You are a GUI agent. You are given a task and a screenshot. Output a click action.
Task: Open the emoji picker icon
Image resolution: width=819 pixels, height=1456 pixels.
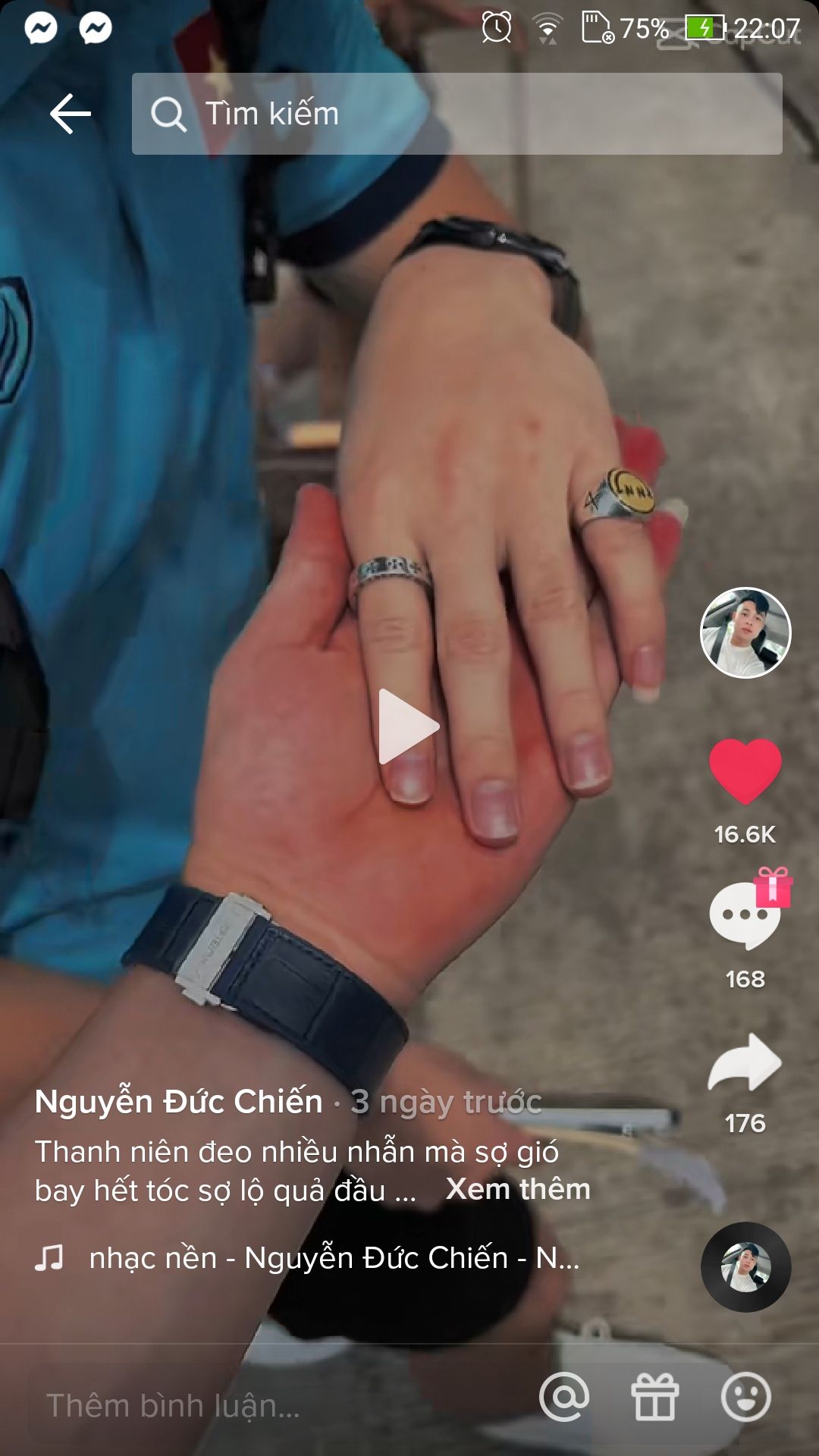(745, 1397)
